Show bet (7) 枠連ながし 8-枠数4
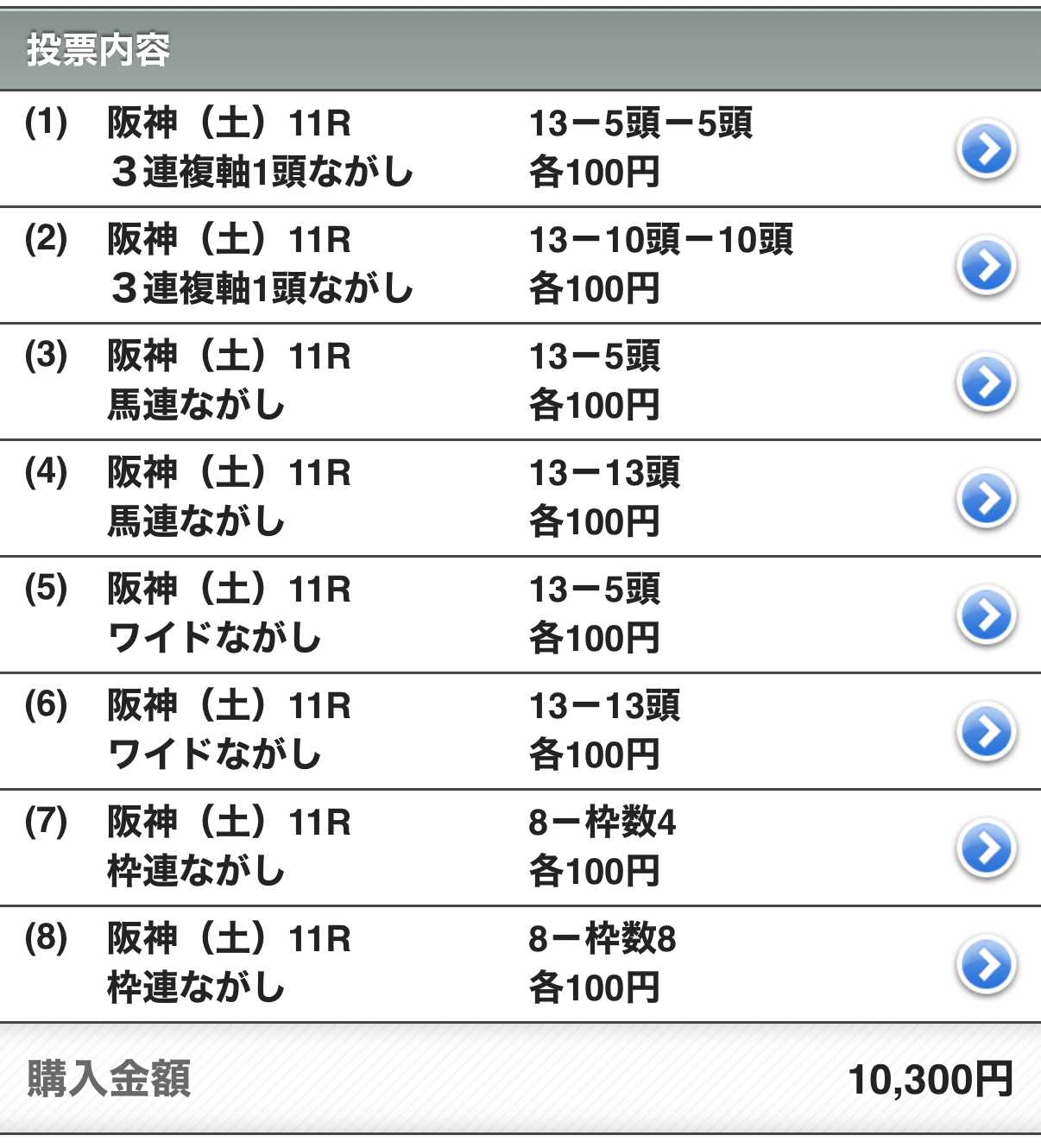1041x1148 pixels. click(986, 848)
